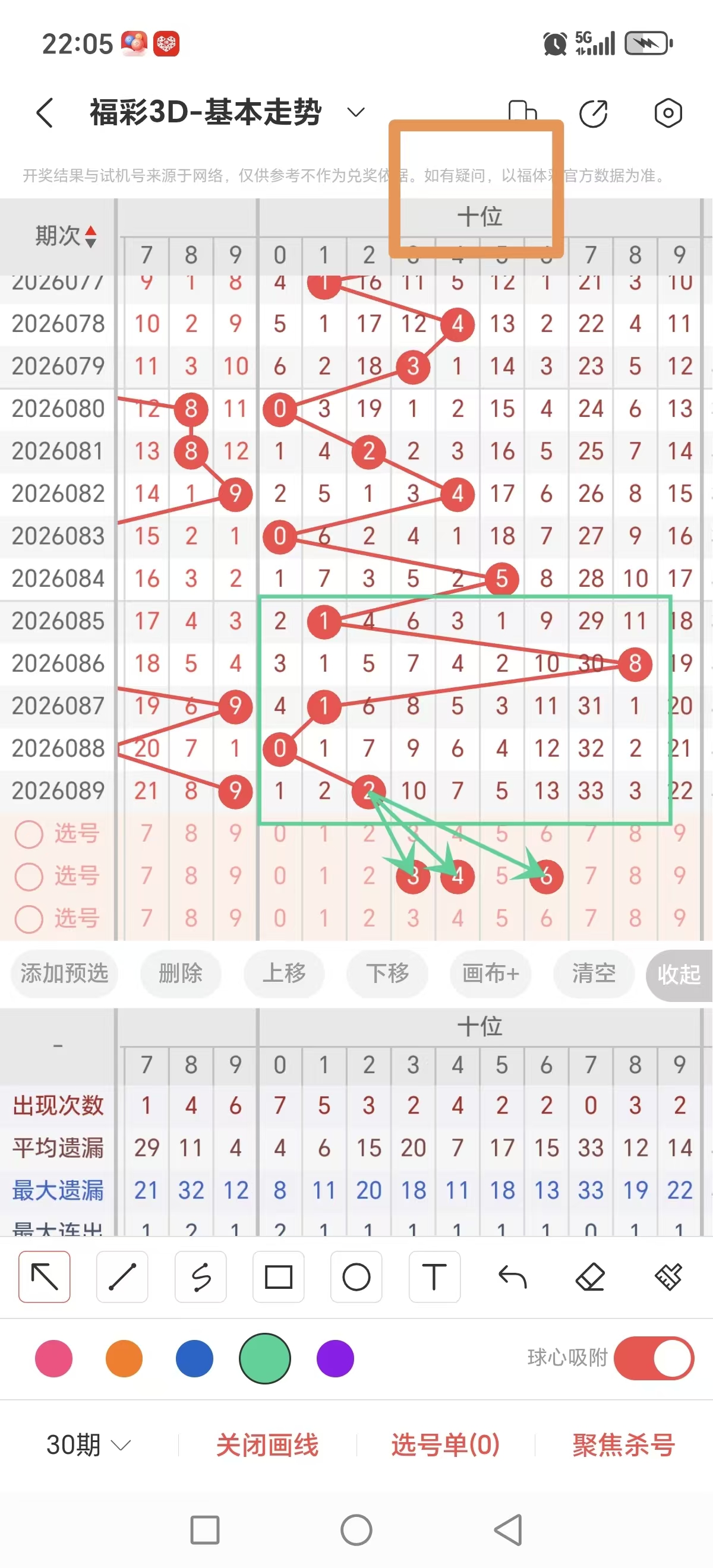
Task: Select the curve drawing tool
Action: [200, 1277]
